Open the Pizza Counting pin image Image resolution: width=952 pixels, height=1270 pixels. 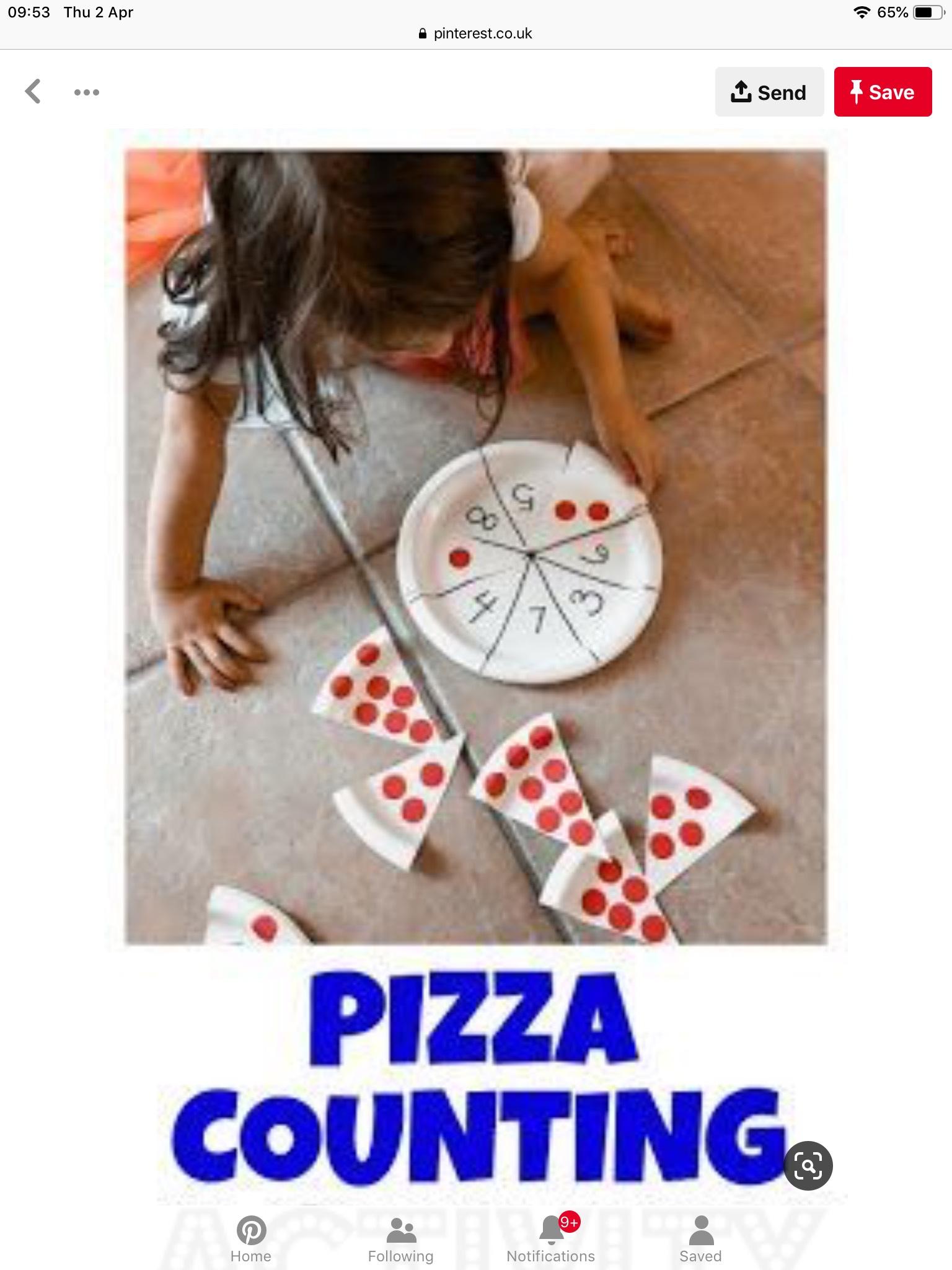(476, 546)
